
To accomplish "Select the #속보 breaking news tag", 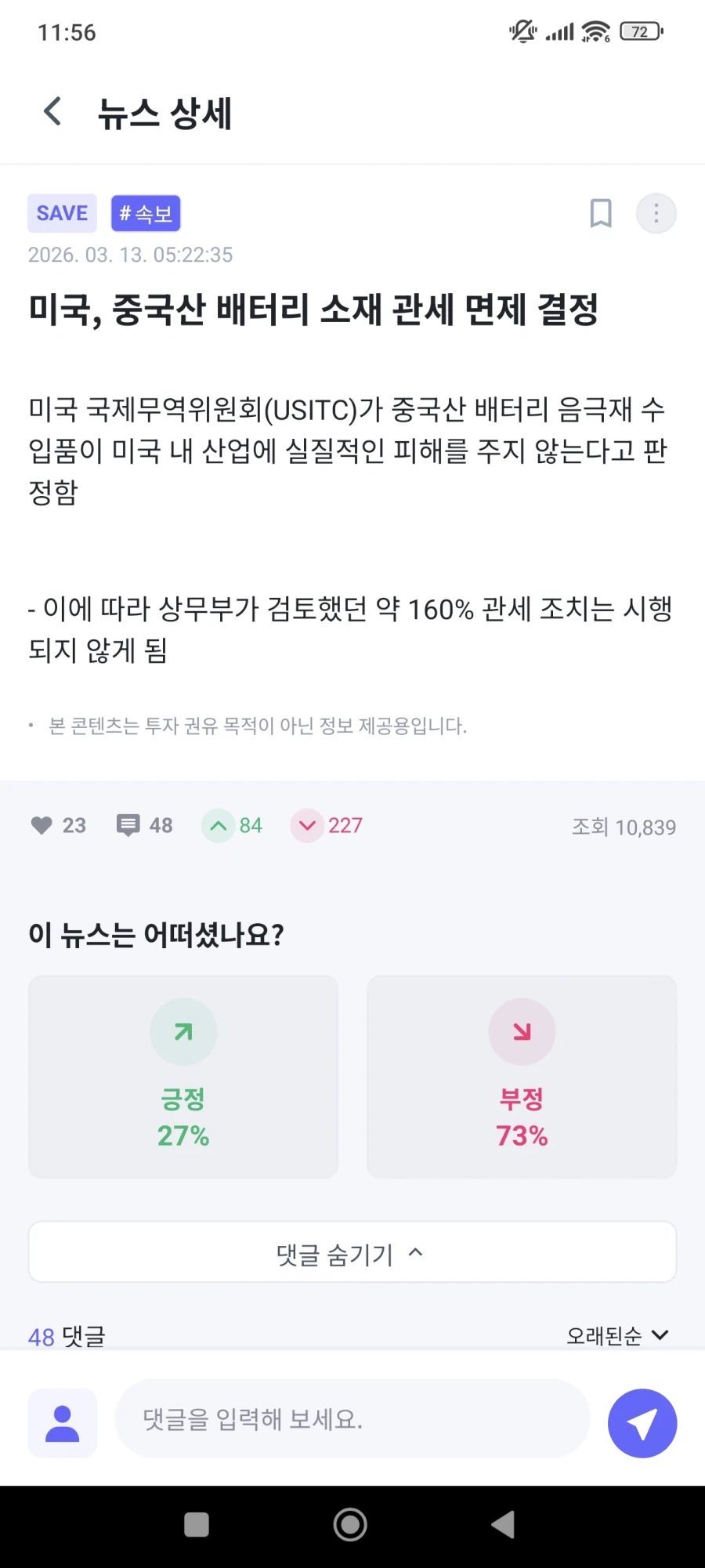I will tap(146, 212).
